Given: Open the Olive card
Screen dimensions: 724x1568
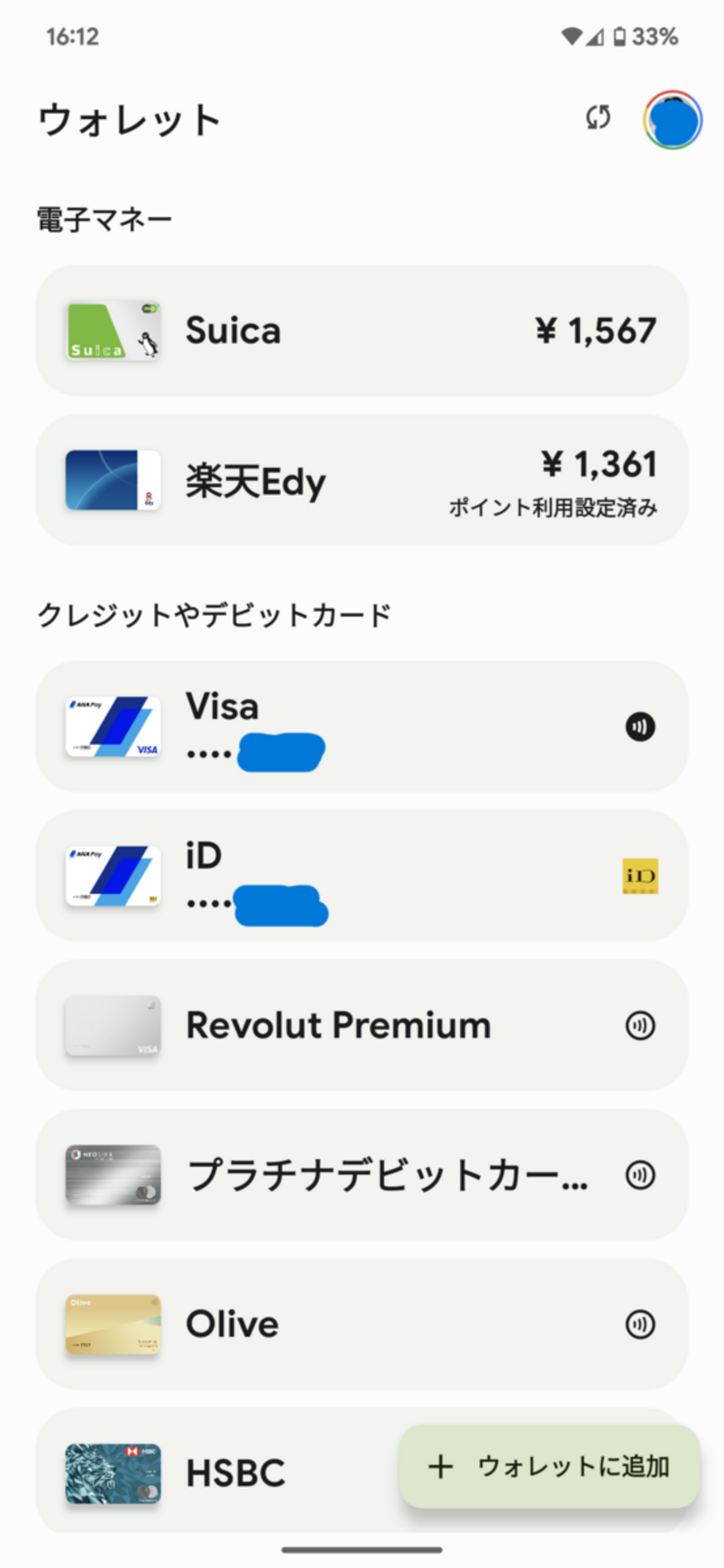Looking at the screenshot, I should [361, 1324].
